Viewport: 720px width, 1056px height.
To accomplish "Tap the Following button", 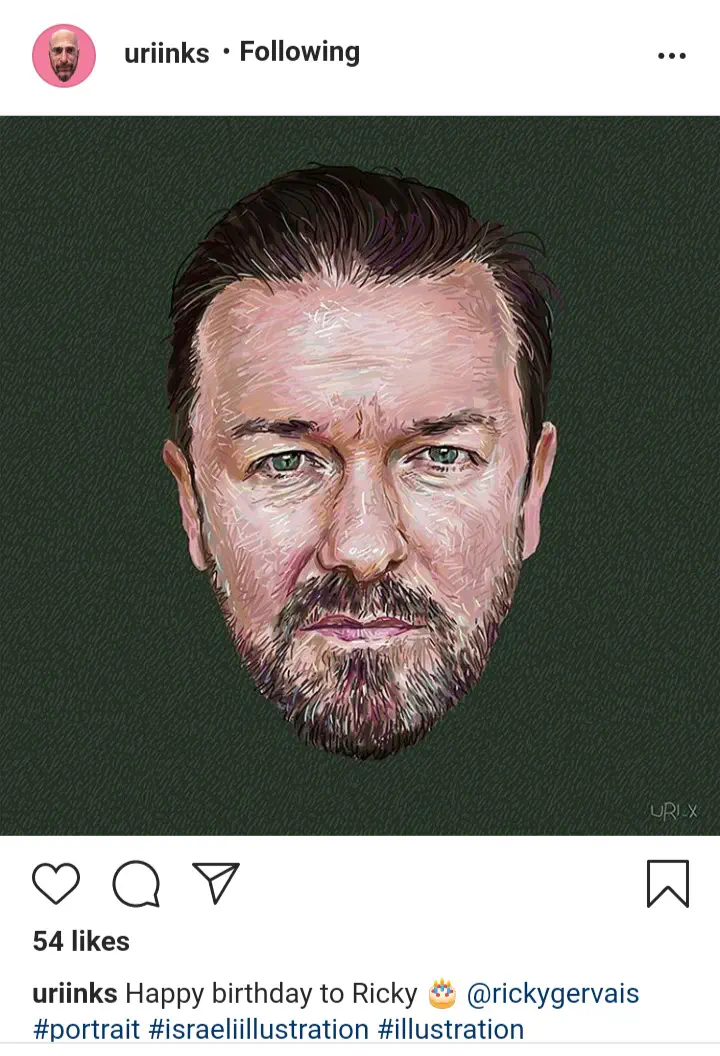I will click(299, 51).
